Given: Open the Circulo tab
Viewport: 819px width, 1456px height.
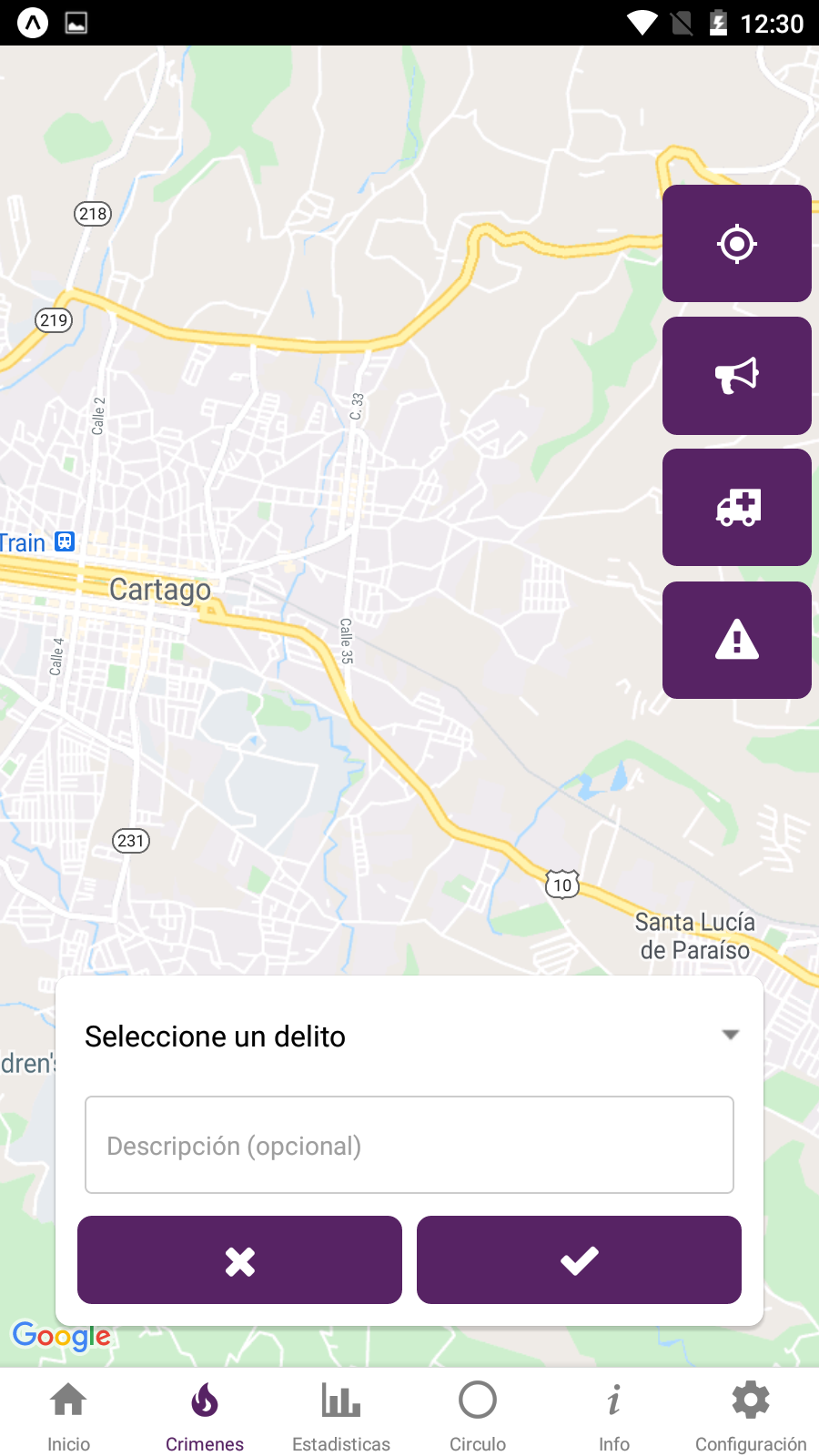Looking at the screenshot, I should (x=478, y=1416).
